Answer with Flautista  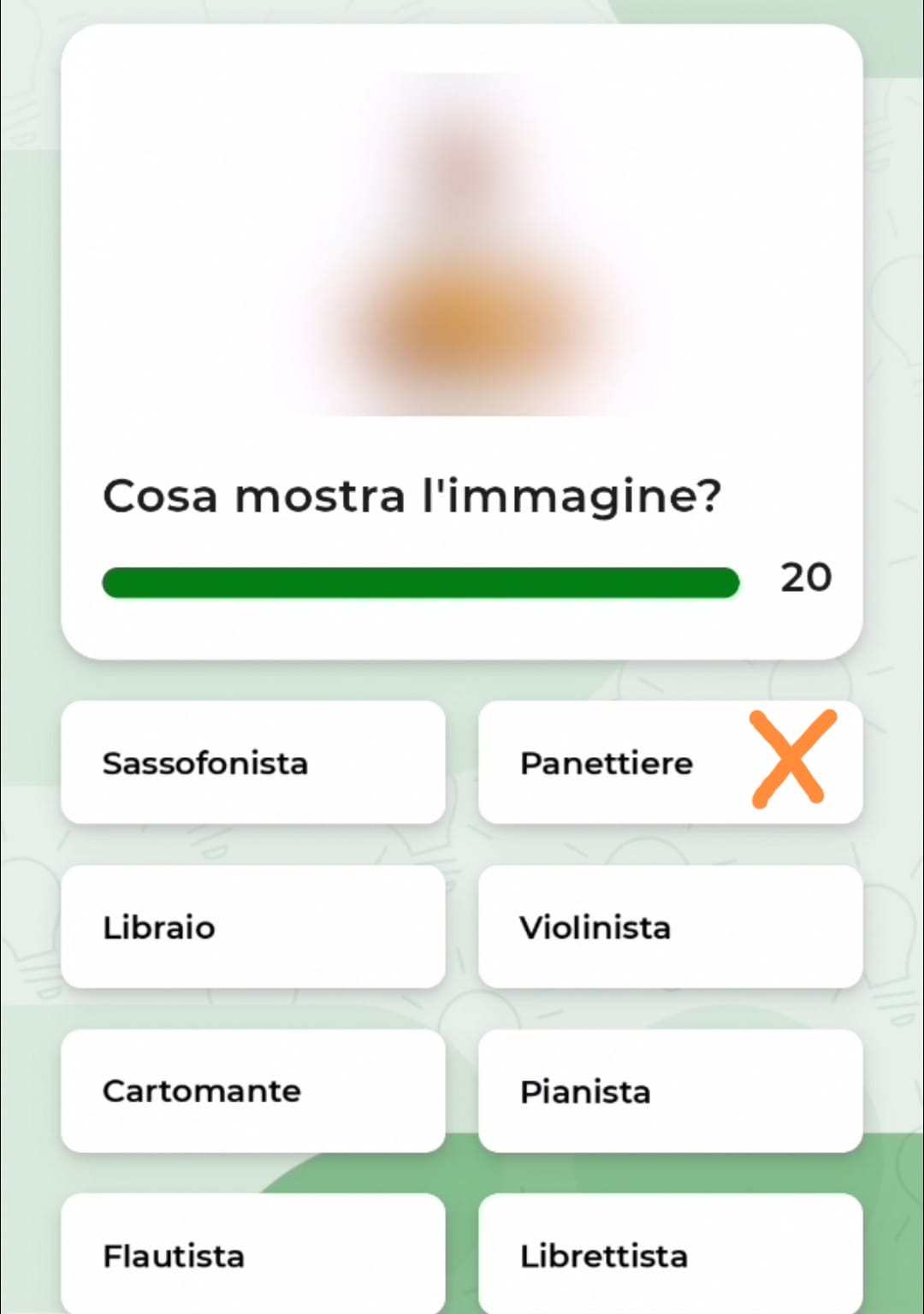click(252, 1254)
